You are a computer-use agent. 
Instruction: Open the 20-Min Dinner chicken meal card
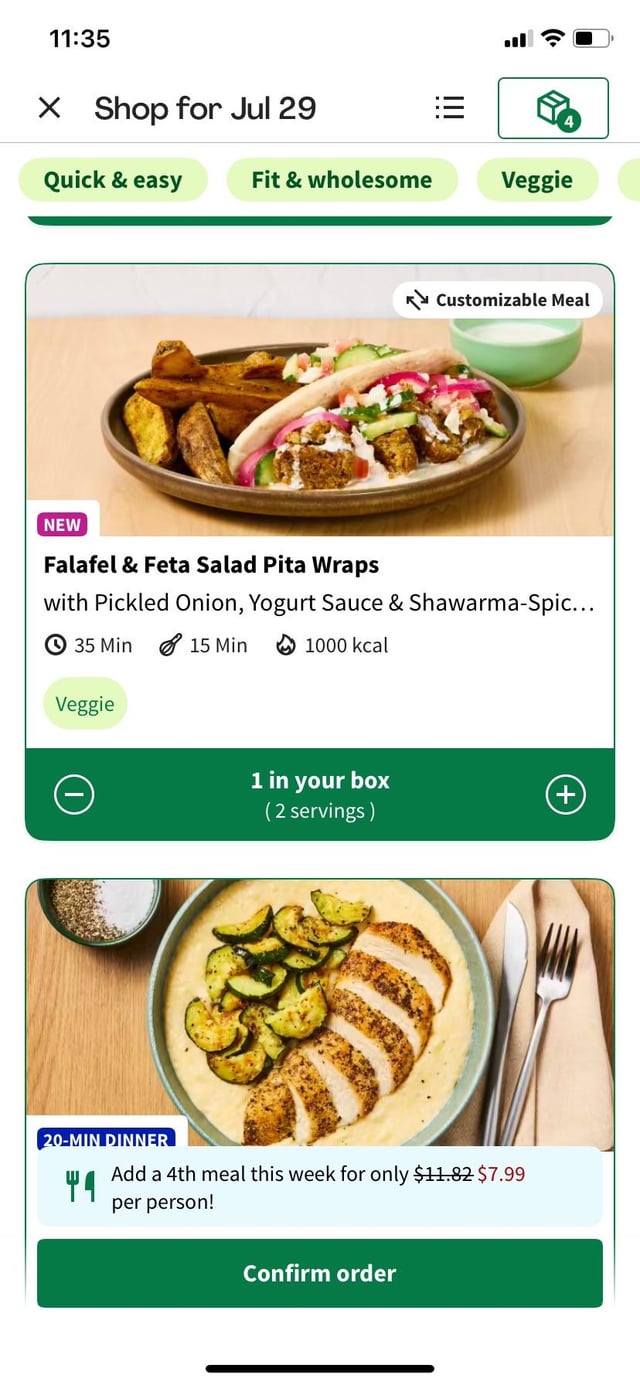[320, 1010]
